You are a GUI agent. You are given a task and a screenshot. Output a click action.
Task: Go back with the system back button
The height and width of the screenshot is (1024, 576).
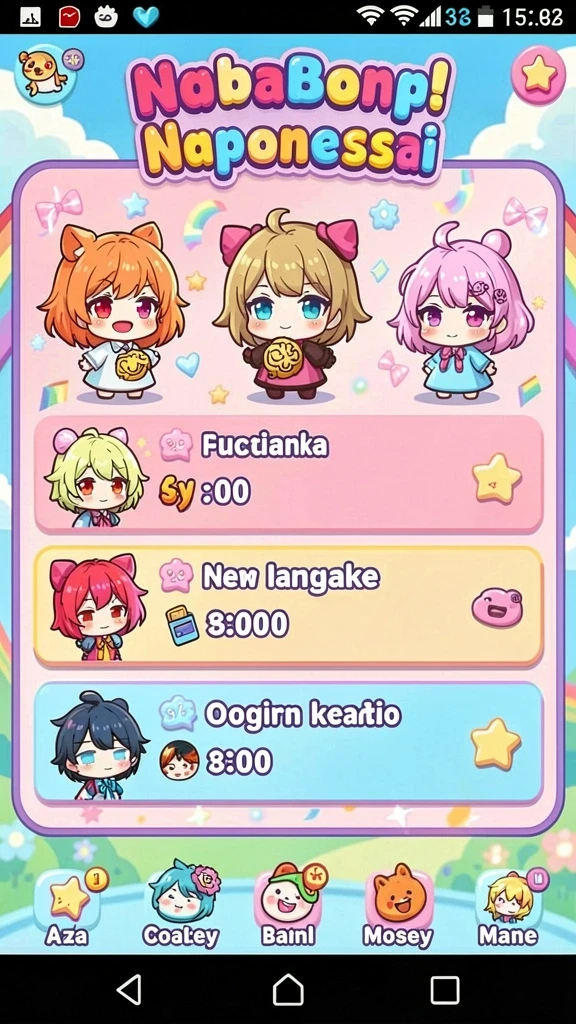(x=129, y=990)
